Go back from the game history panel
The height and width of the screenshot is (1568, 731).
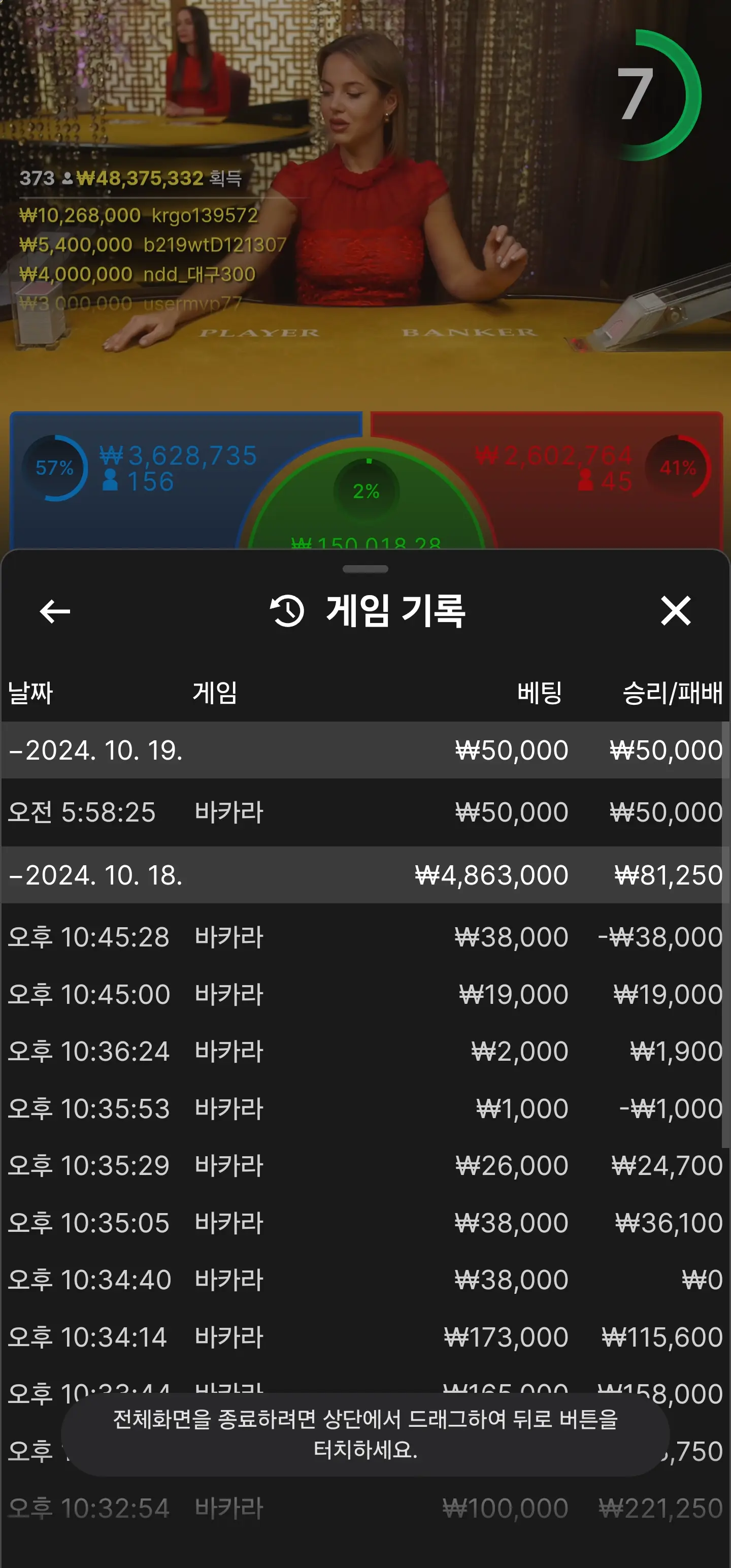[x=55, y=611]
